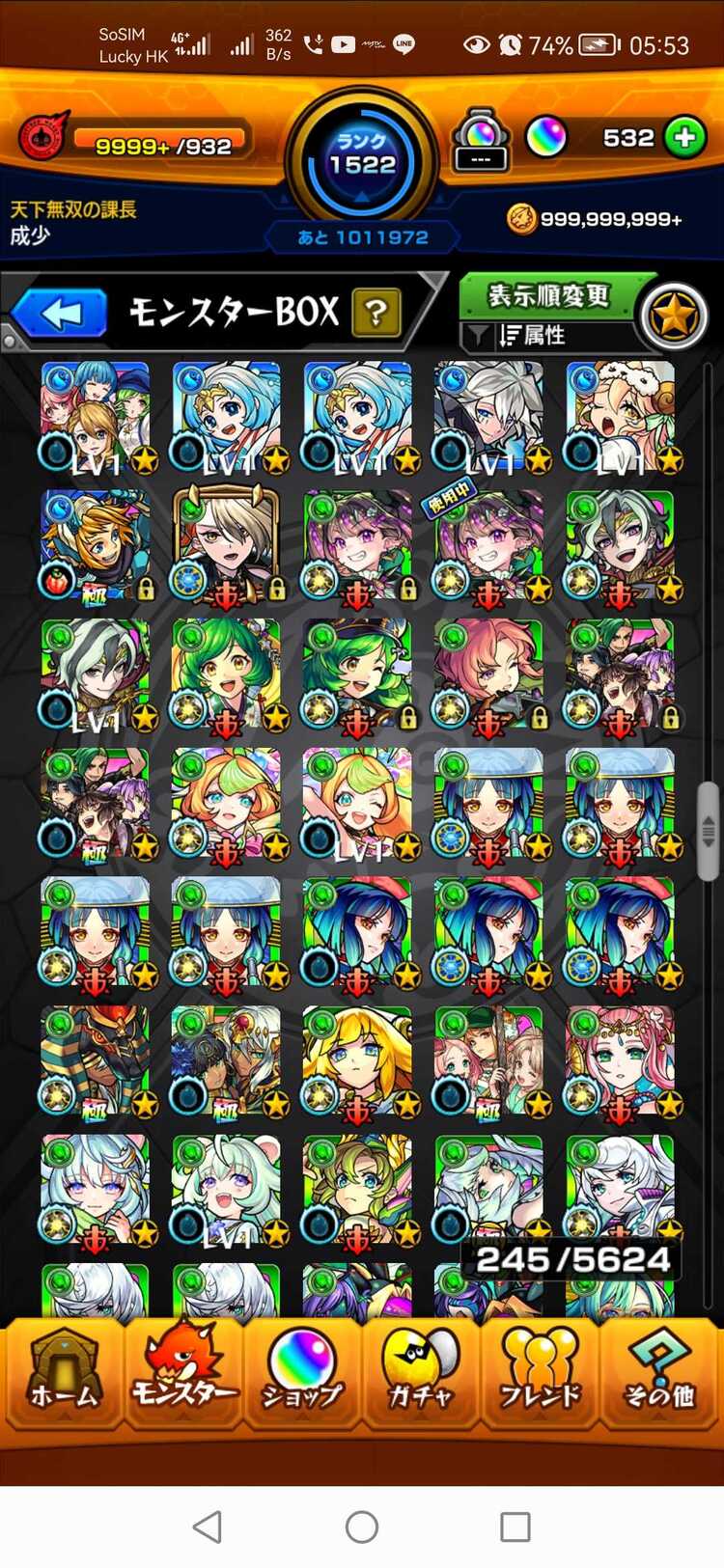724x1568 pixels.
Task: Tap 表示順変更 to change sort order
Action: tap(548, 295)
